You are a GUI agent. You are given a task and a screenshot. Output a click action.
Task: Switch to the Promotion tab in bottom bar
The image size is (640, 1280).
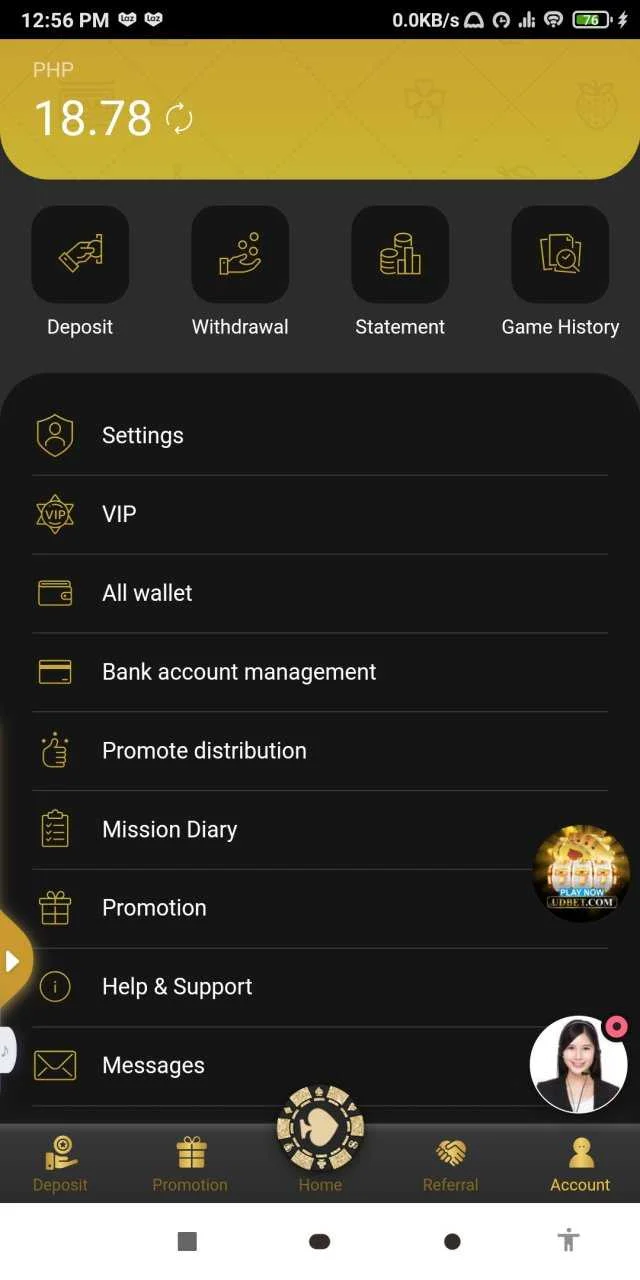coord(190,1165)
